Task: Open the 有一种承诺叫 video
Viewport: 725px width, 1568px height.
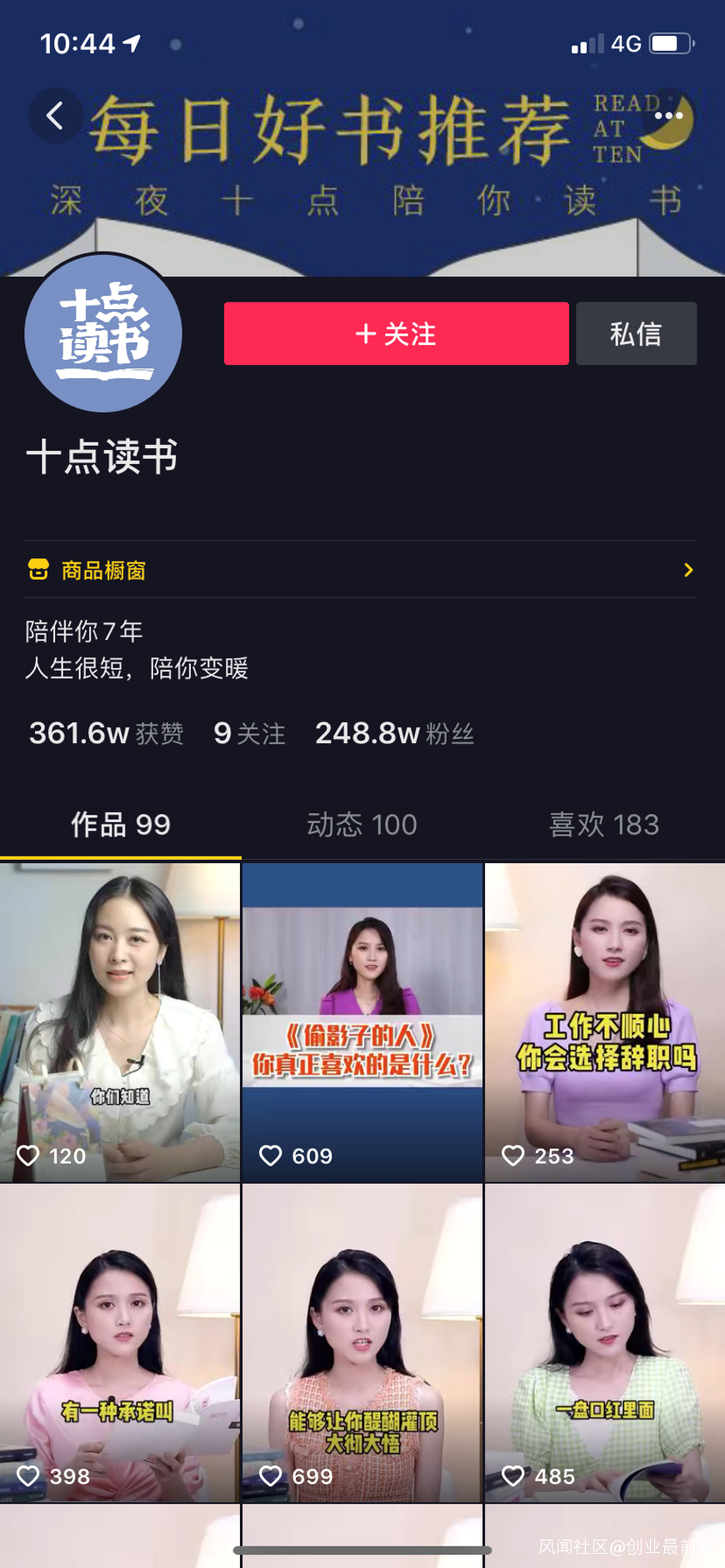Action: pyautogui.click(x=120, y=1342)
